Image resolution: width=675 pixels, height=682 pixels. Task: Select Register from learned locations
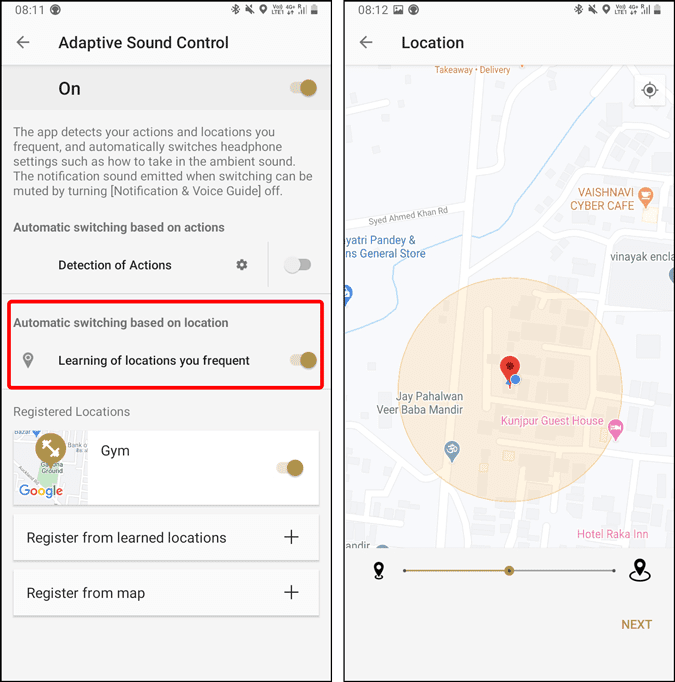(166, 537)
